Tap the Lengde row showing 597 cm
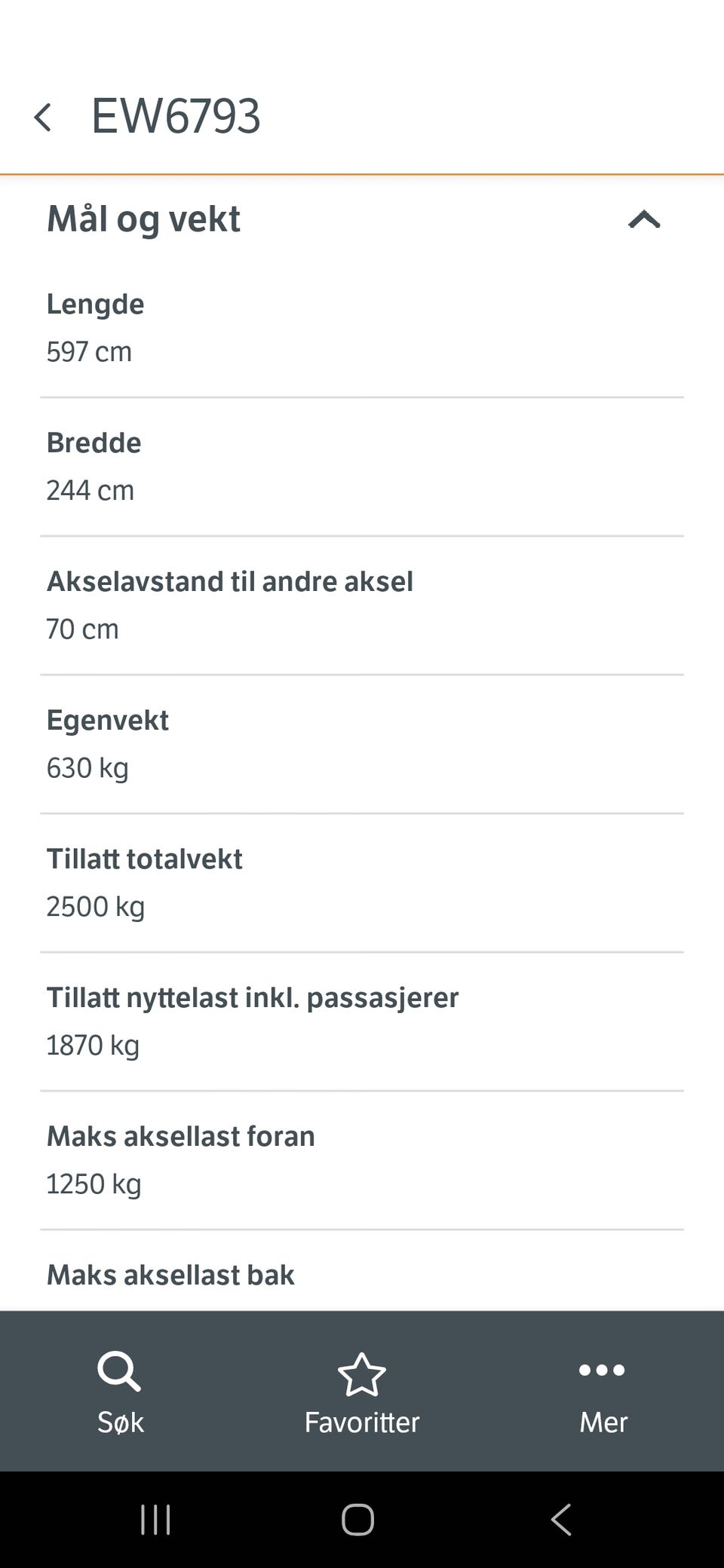The width and height of the screenshot is (724, 1568). [96, 328]
